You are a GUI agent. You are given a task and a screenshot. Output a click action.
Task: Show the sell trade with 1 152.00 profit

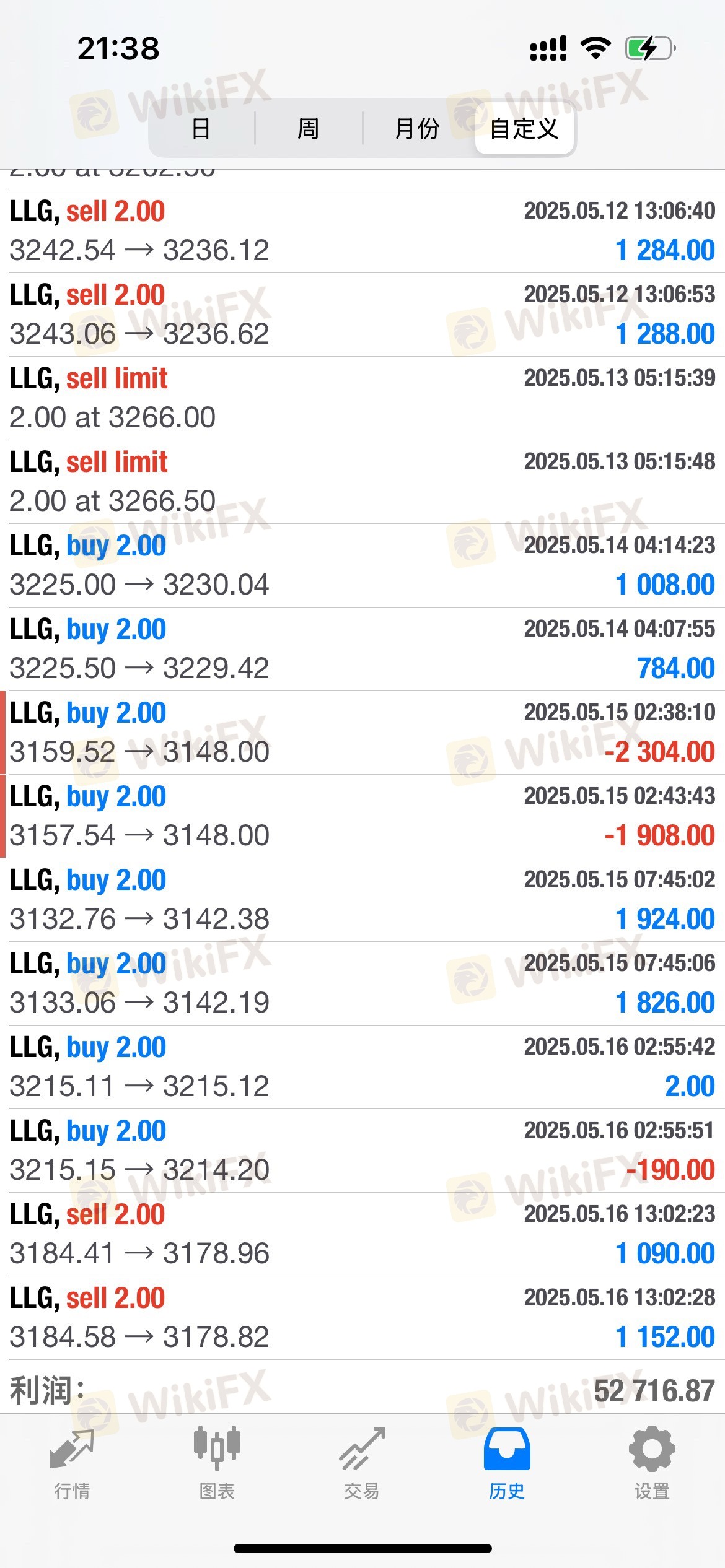(362, 1318)
